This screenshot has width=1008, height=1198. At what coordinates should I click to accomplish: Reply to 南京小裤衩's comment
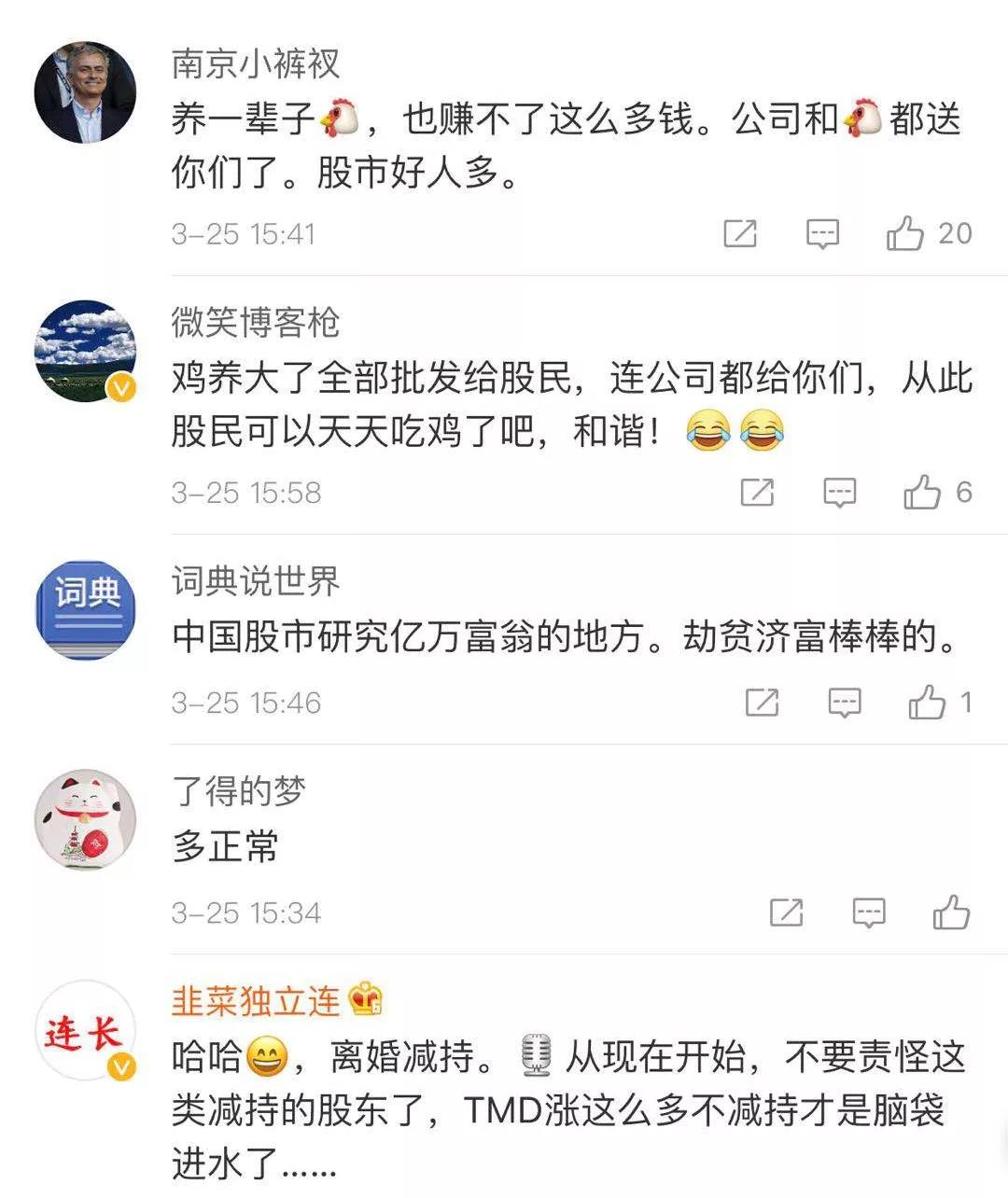(x=822, y=233)
